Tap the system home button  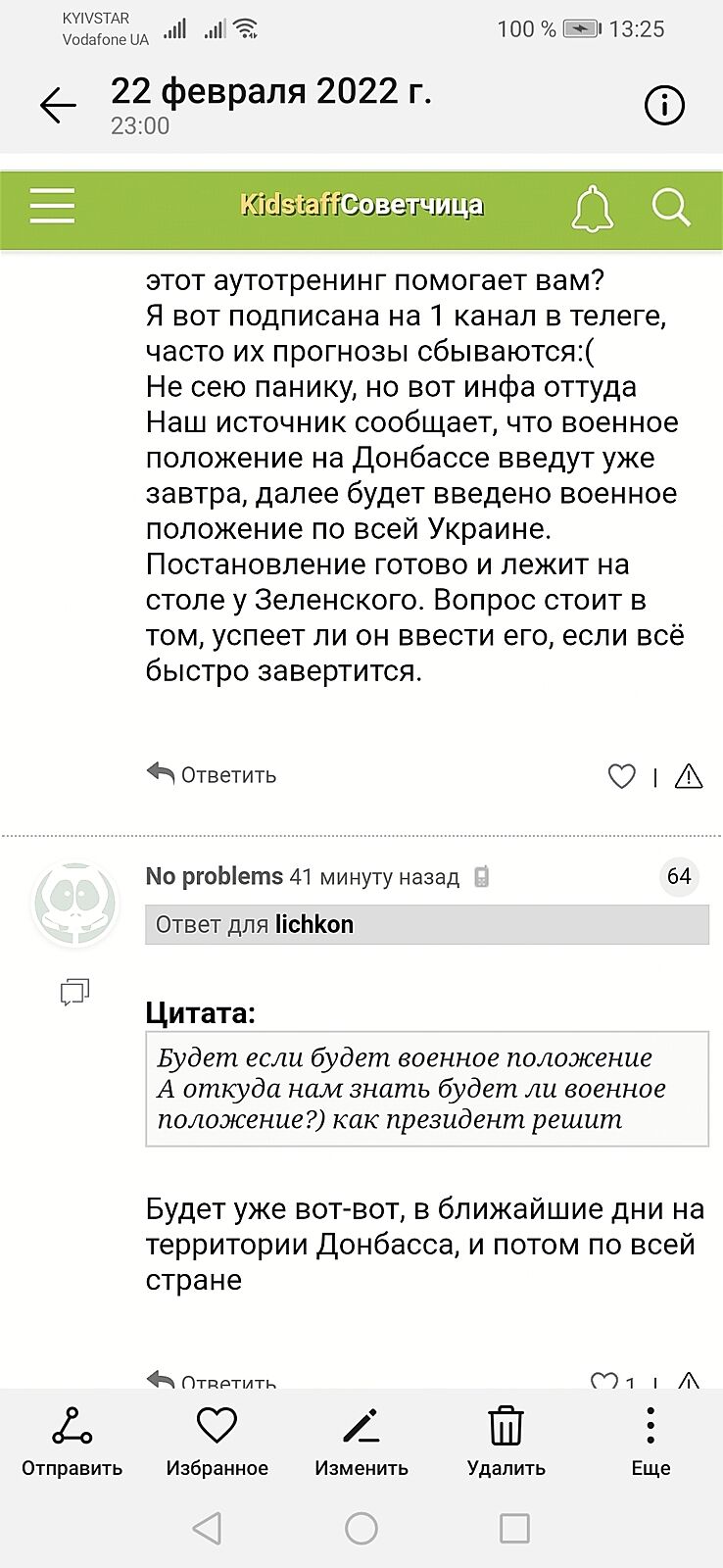(361, 1528)
